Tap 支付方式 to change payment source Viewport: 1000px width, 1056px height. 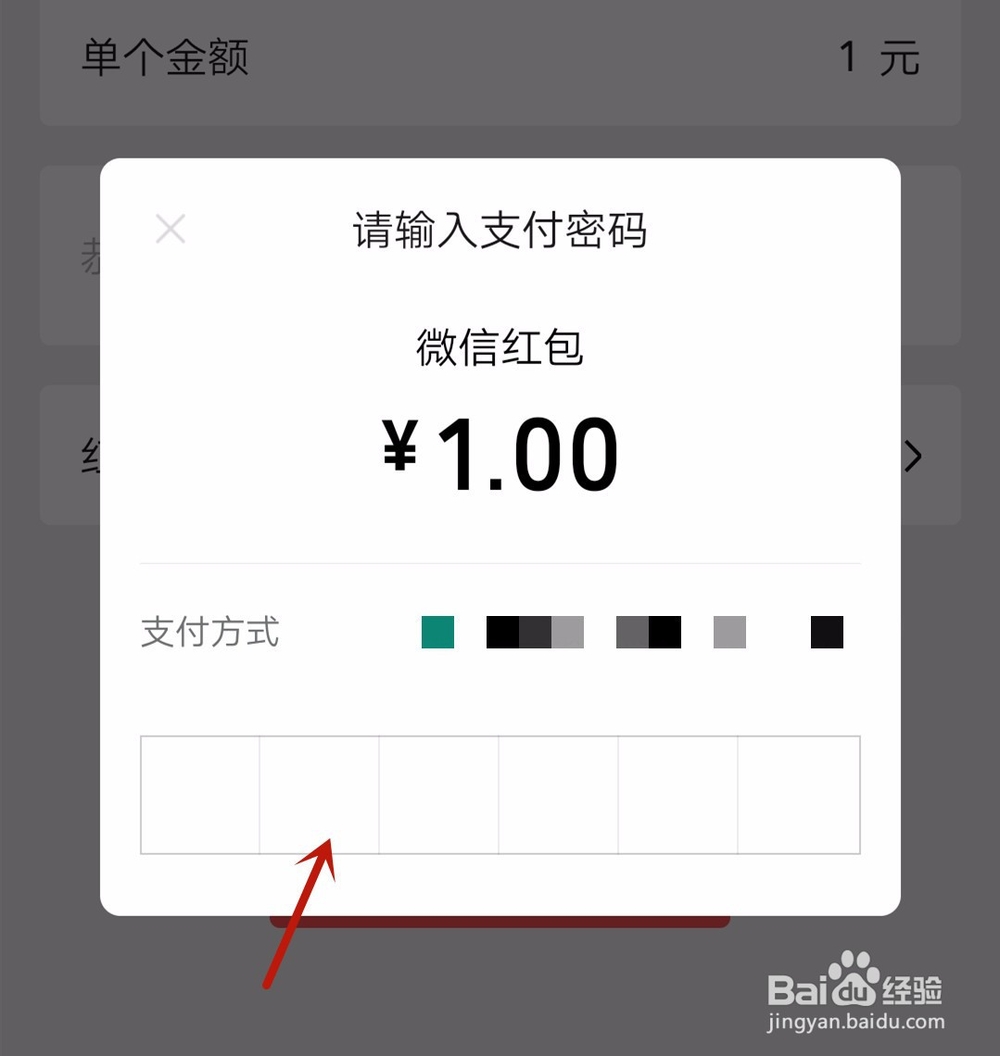click(209, 632)
